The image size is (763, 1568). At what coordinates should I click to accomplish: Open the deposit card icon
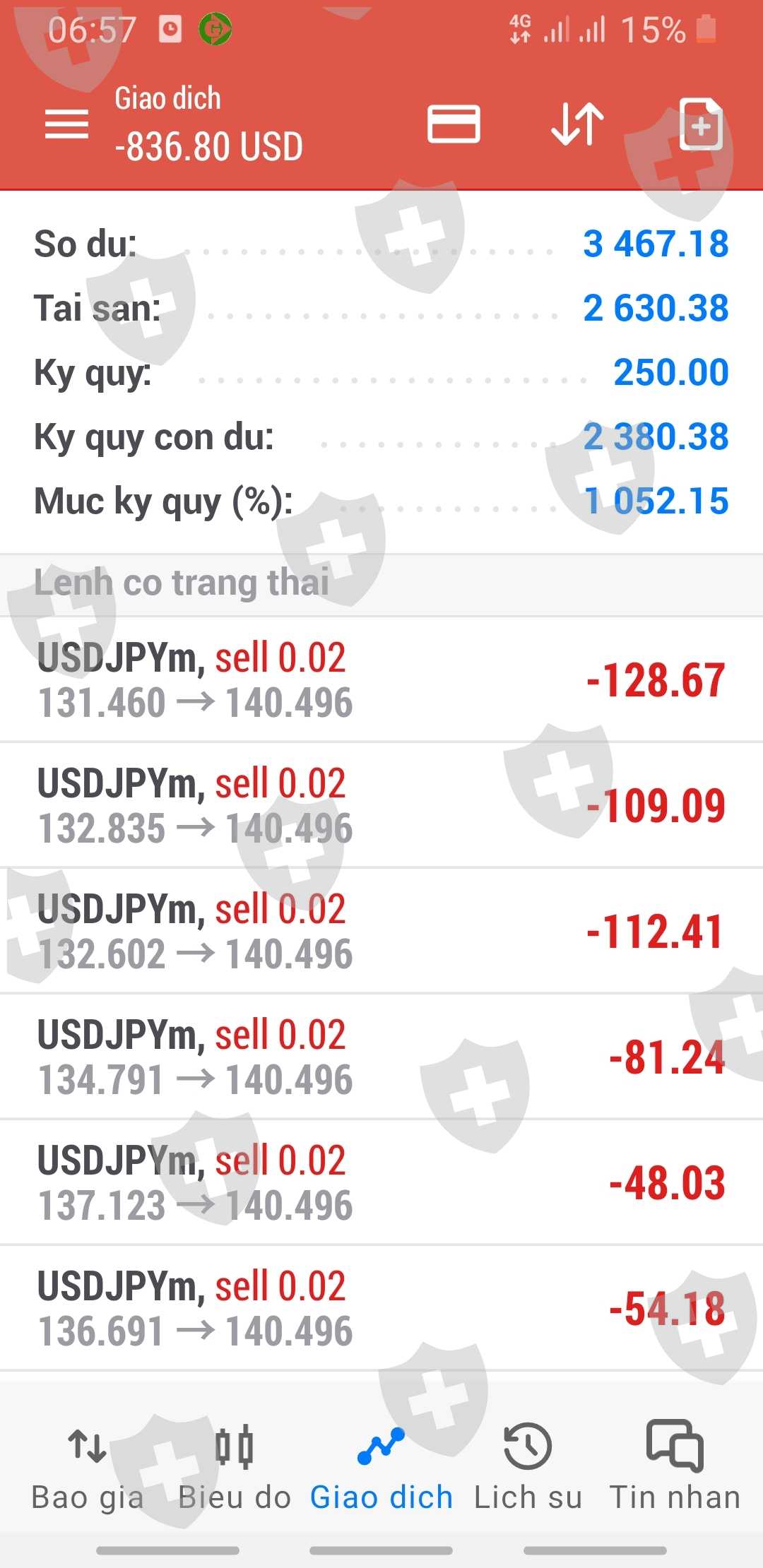pyautogui.click(x=454, y=124)
